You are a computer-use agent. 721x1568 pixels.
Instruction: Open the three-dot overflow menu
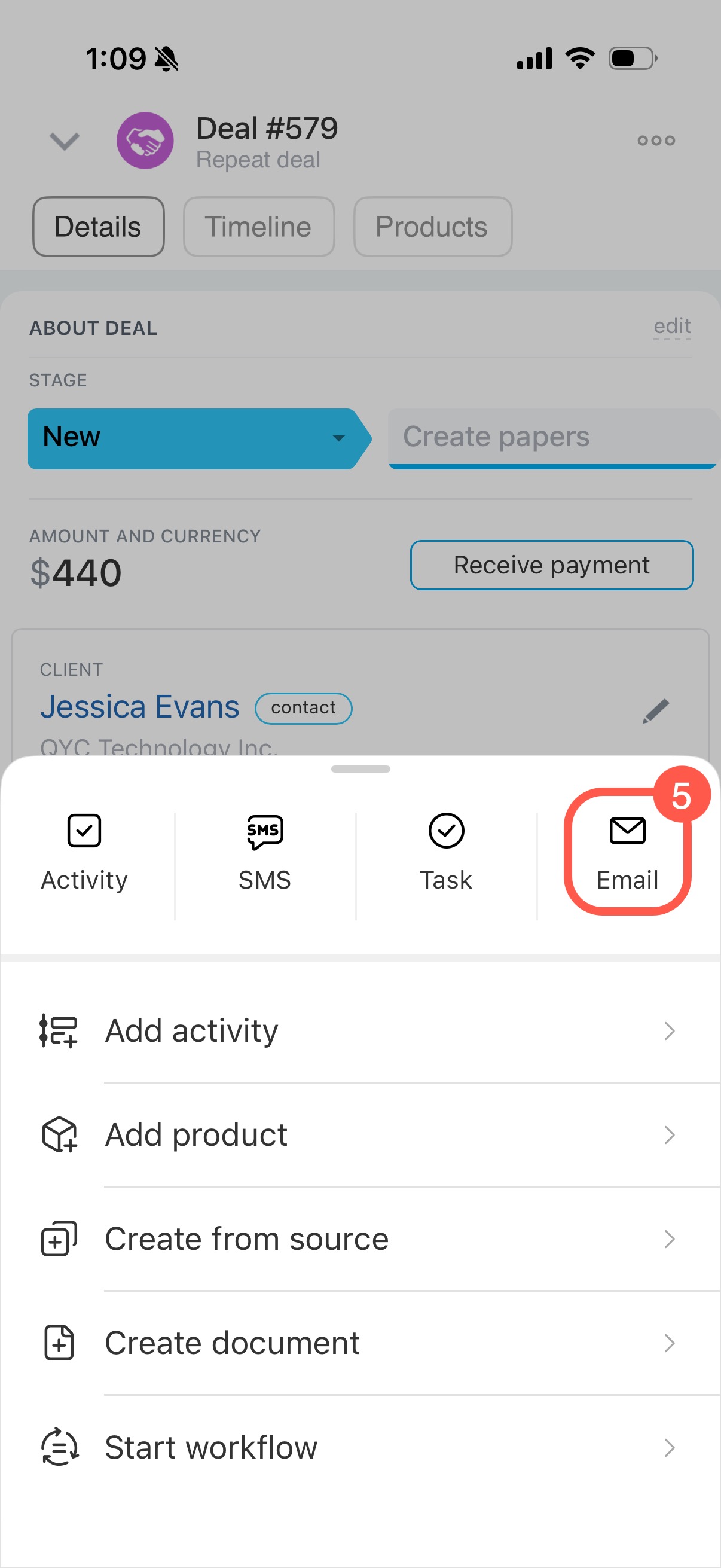tap(656, 141)
